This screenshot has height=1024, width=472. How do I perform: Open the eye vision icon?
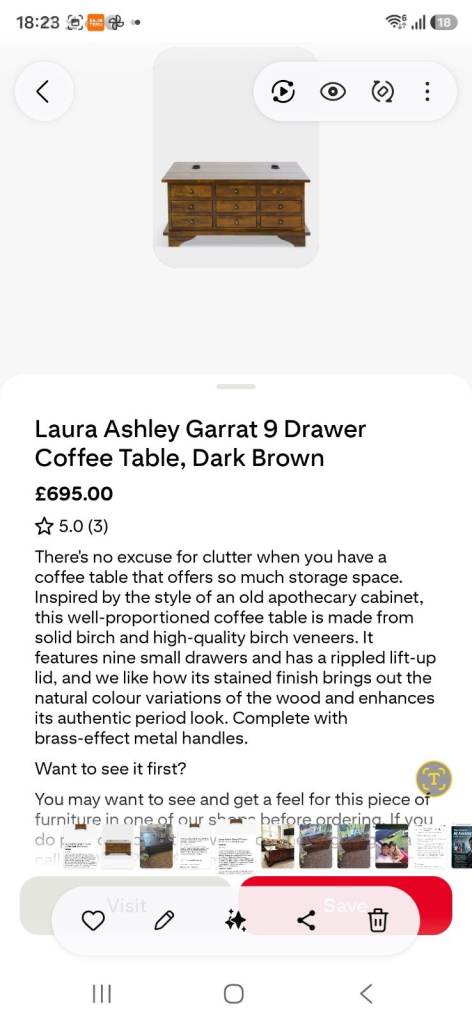pyautogui.click(x=333, y=92)
